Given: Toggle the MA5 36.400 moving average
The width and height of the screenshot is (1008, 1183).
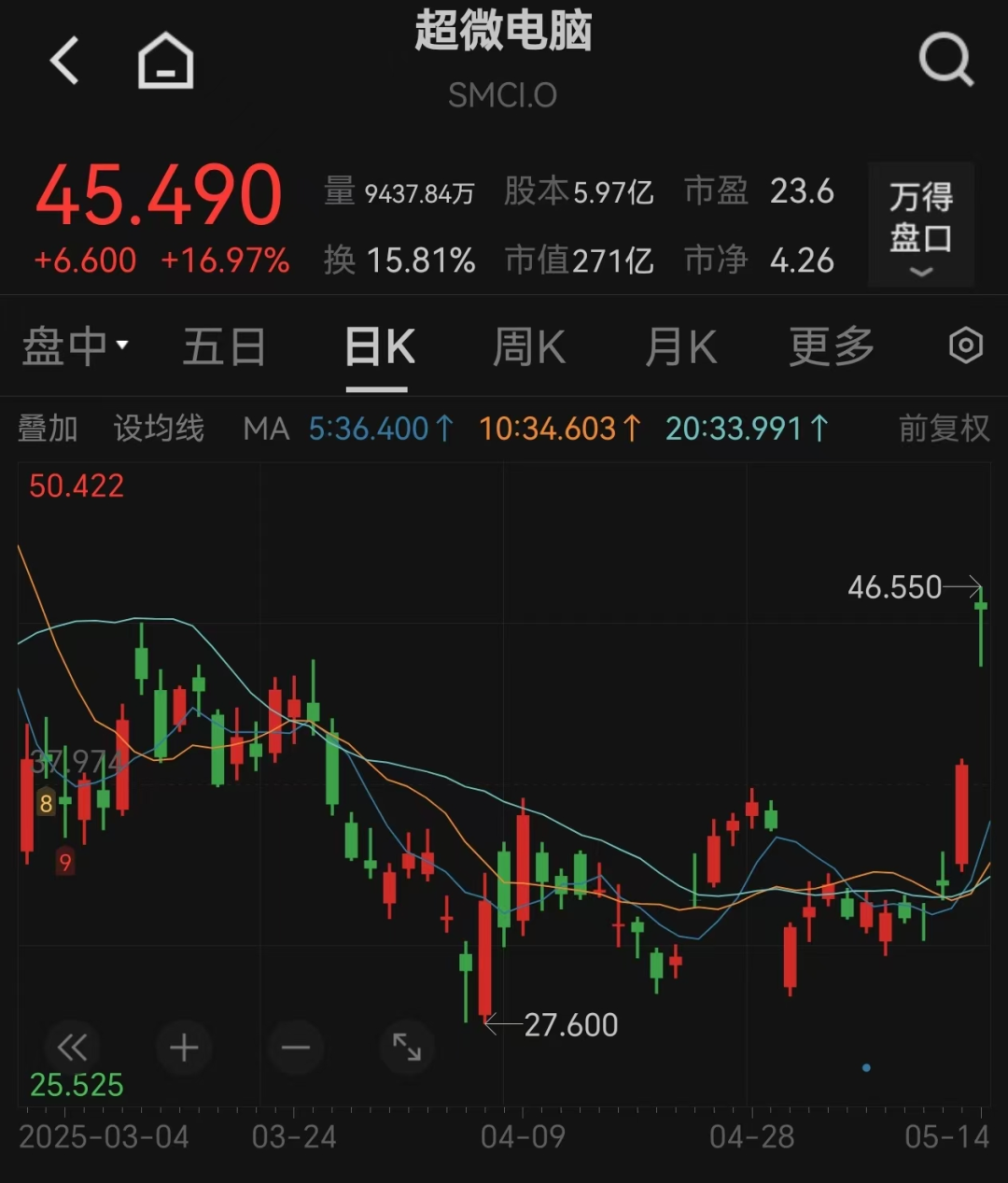Looking at the screenshot, I should (x=379, y=428).
